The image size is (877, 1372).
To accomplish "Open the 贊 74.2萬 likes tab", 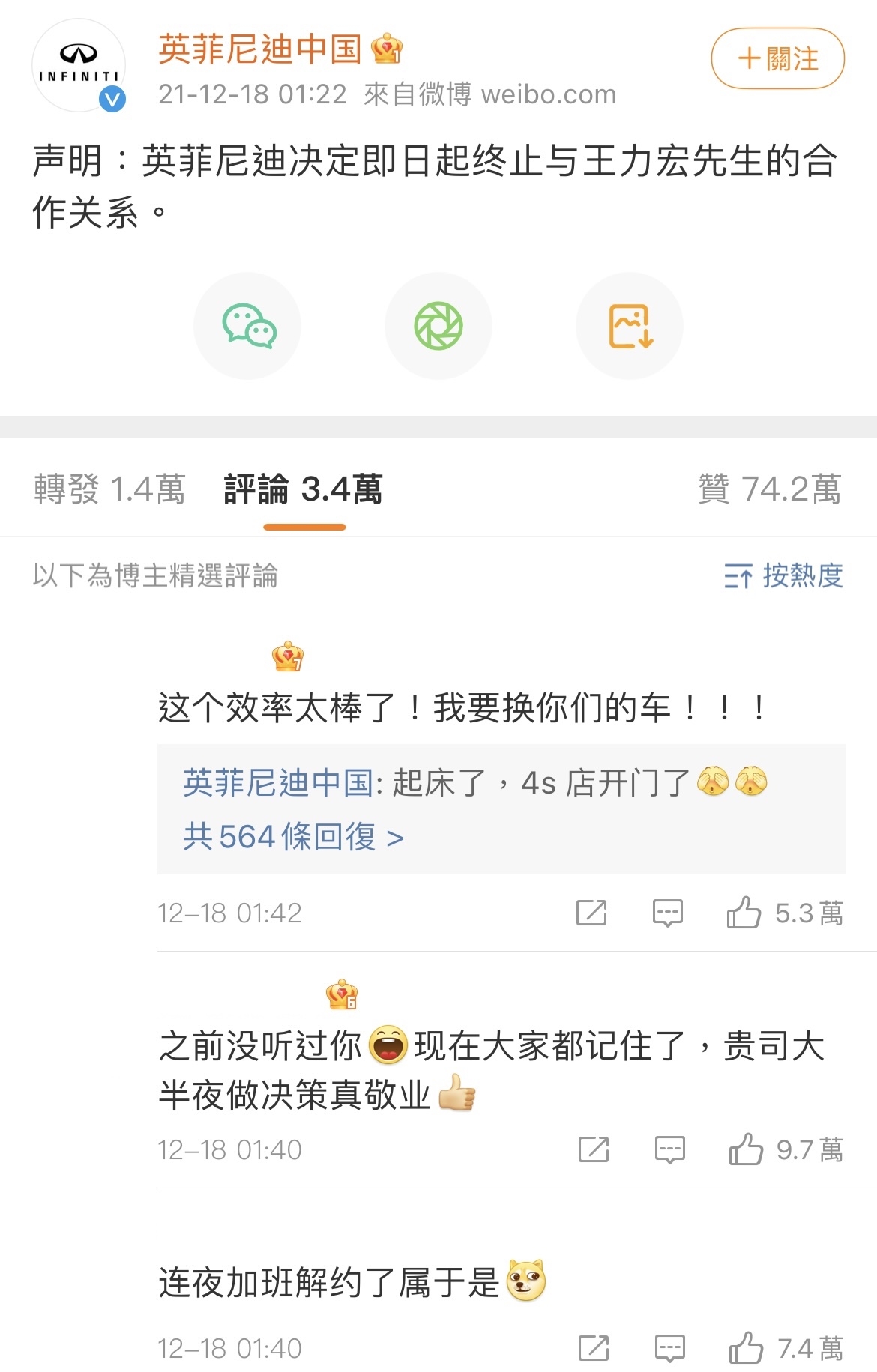I will [769, 489].
